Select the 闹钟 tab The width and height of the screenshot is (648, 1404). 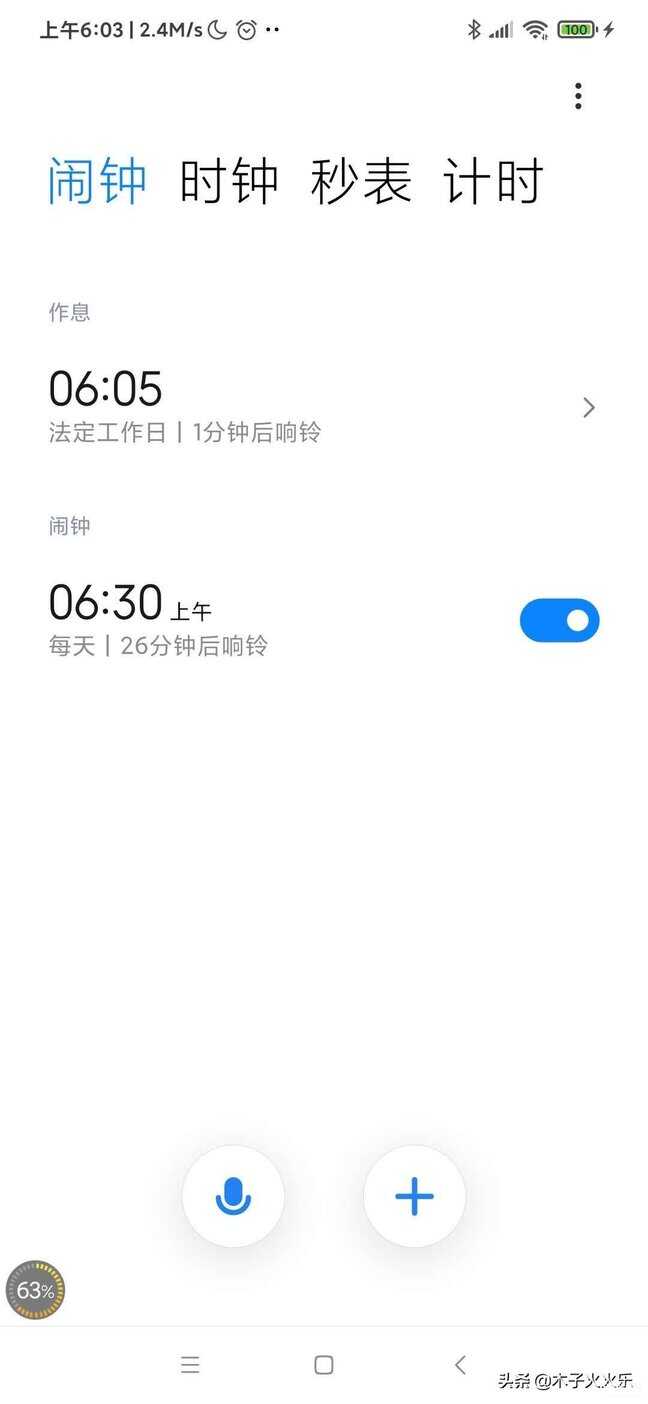click(x=98, y=182)
